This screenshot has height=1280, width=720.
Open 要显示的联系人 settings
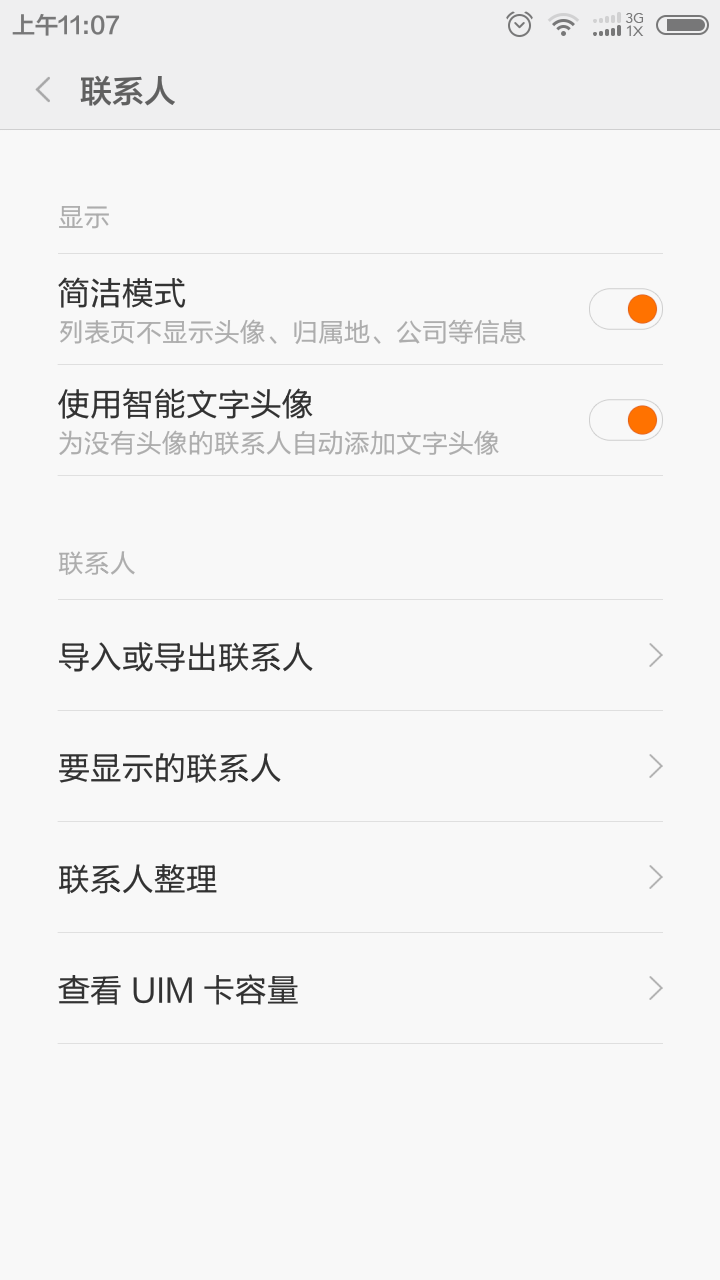tap(360, 767)
